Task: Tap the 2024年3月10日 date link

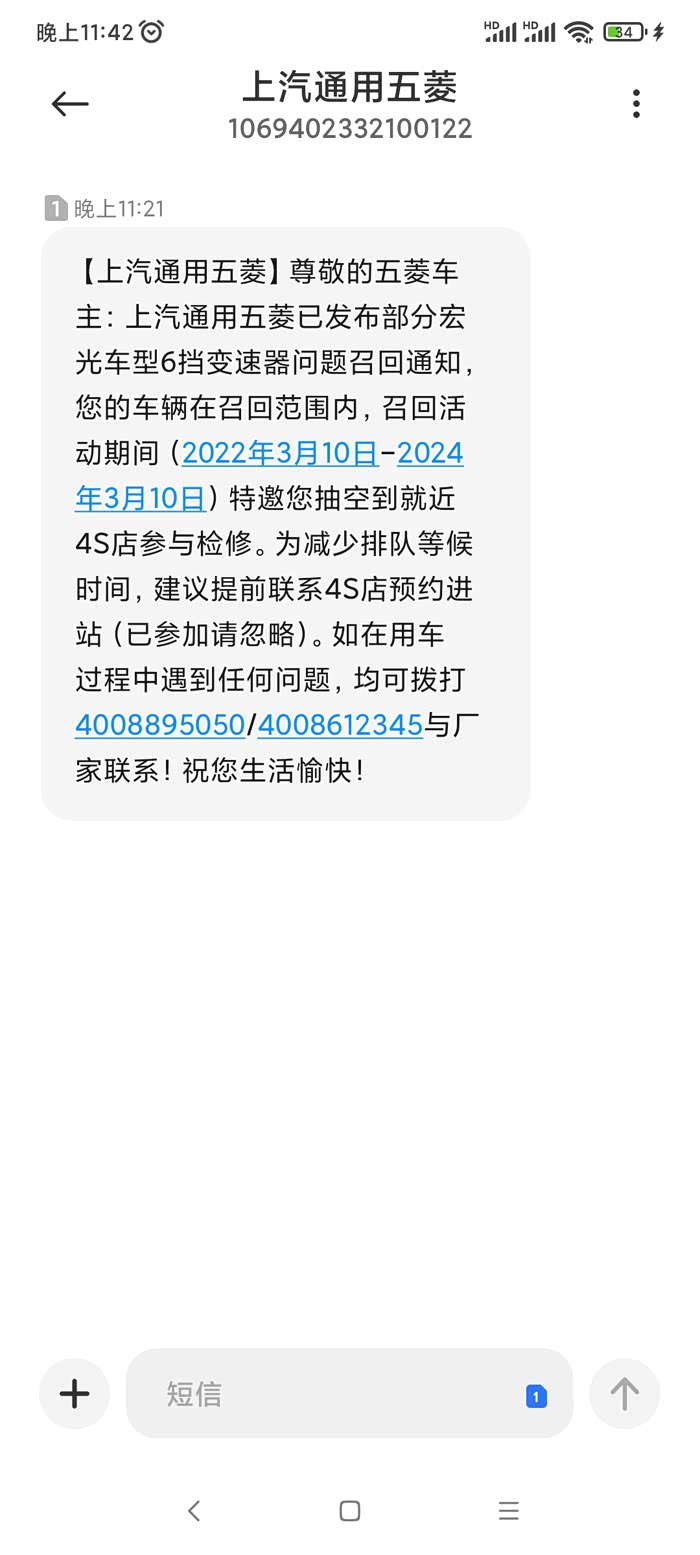Action: (x=140, y=498)
